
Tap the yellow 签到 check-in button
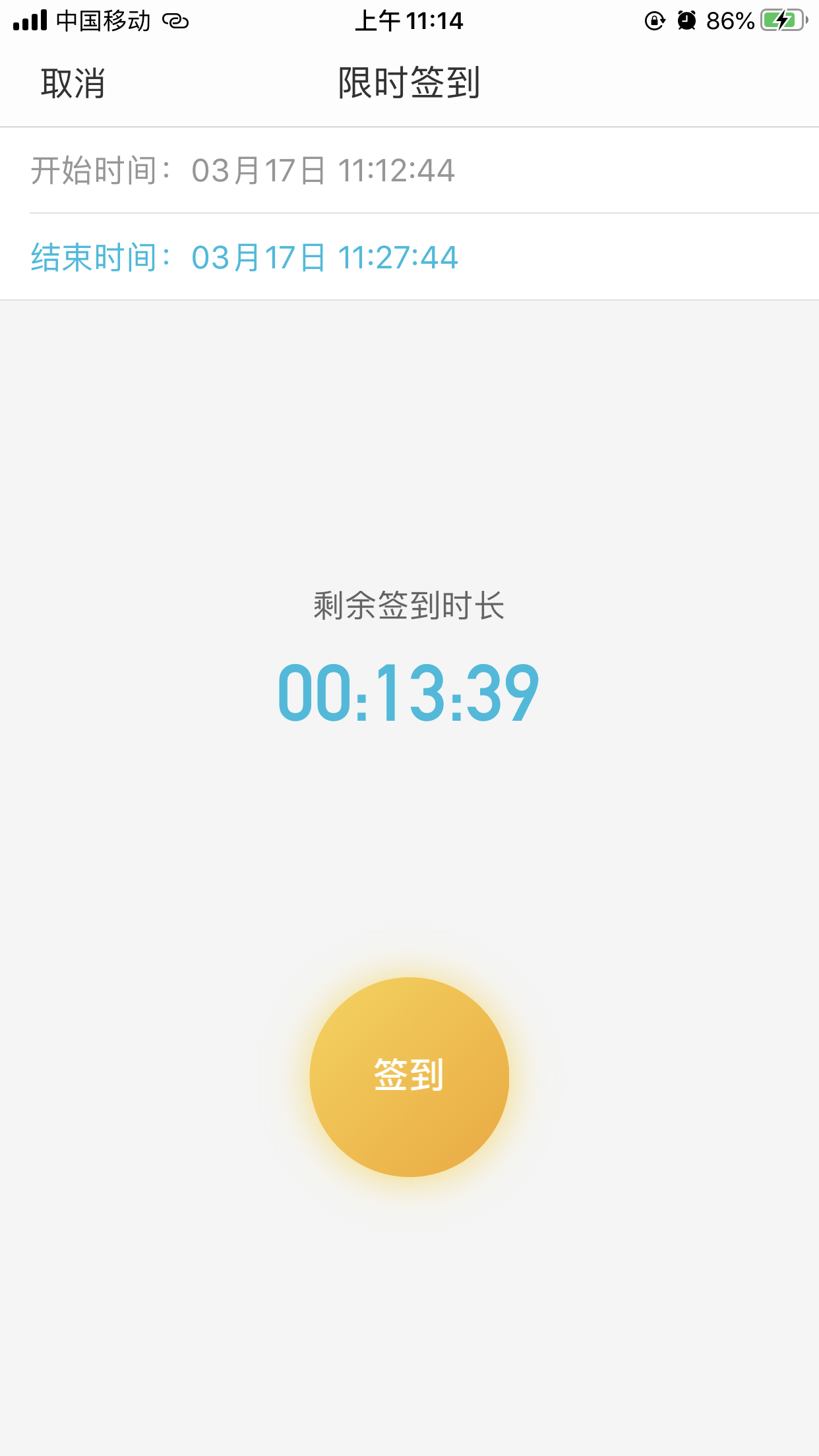click(x=409, y=1076)
